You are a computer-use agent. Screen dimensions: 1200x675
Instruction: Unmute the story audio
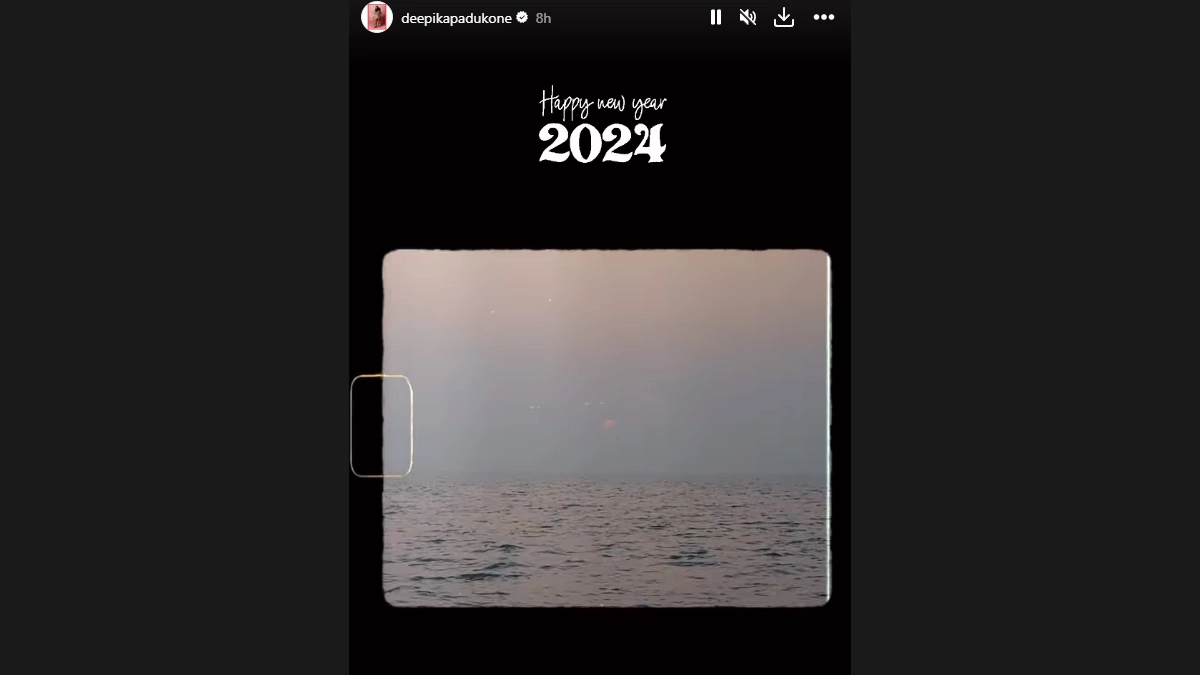tap(747, 17)
